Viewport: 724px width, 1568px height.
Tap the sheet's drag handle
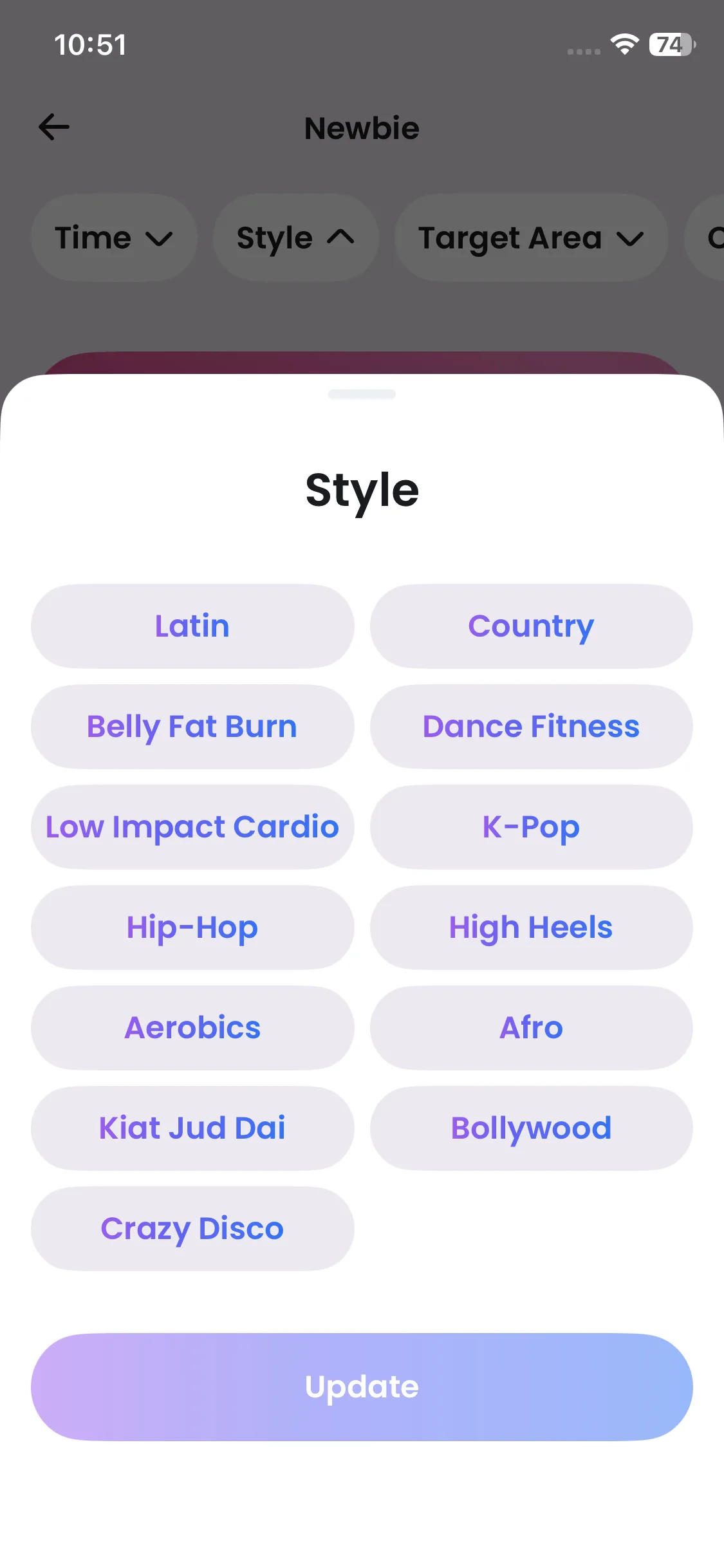tap(362, 394)
